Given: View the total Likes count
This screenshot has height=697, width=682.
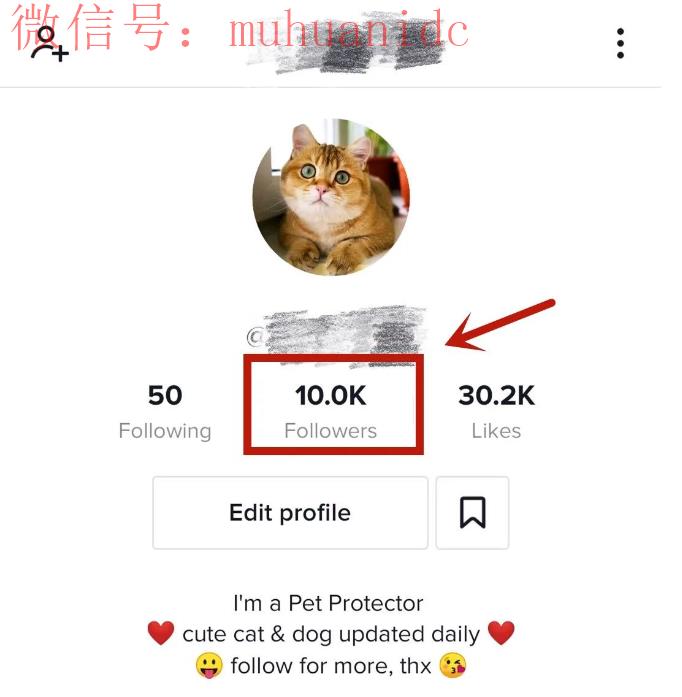Looking at the screenshot, I should pos(496,411).
